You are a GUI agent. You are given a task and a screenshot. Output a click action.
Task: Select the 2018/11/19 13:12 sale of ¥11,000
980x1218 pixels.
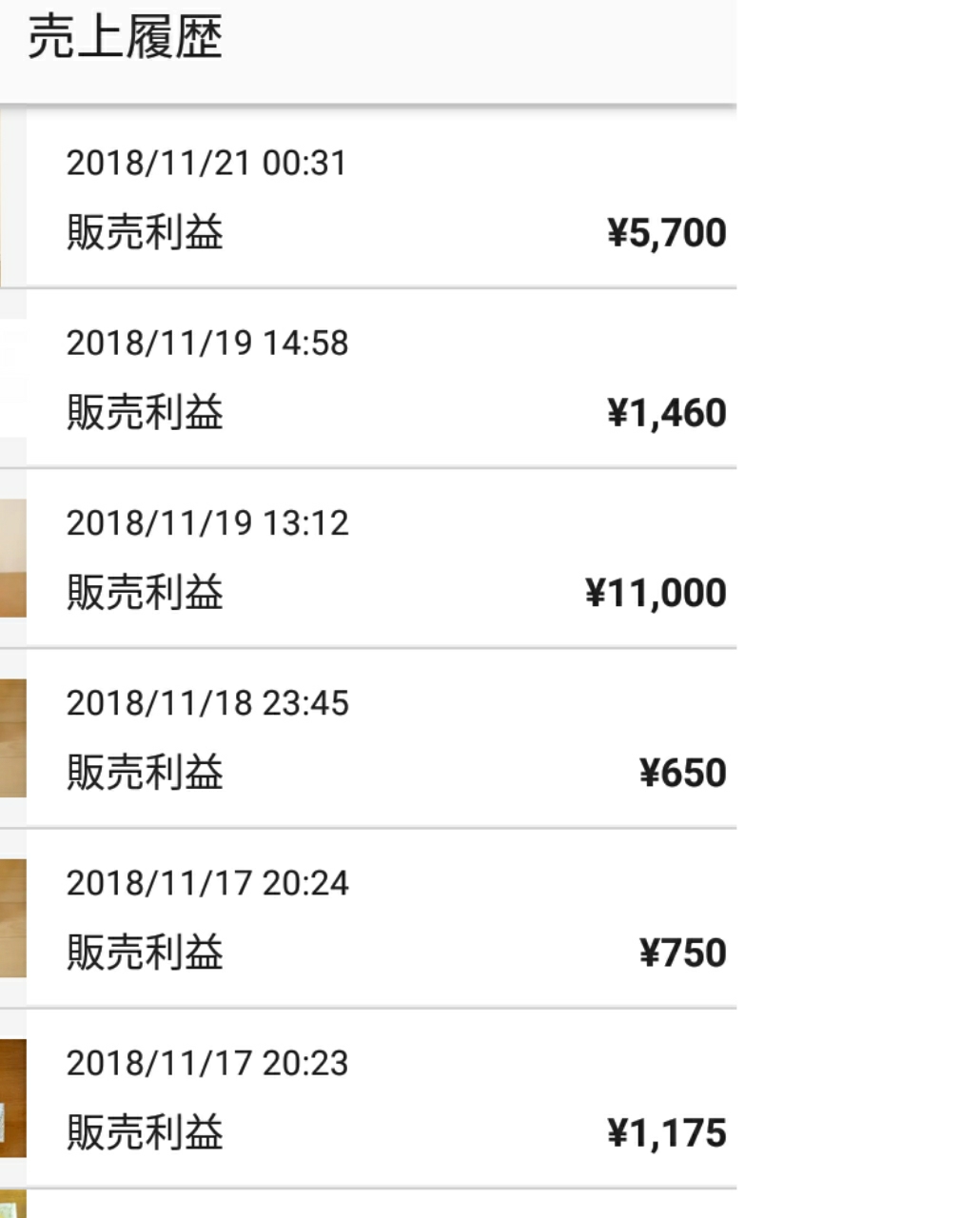point(381,558)
